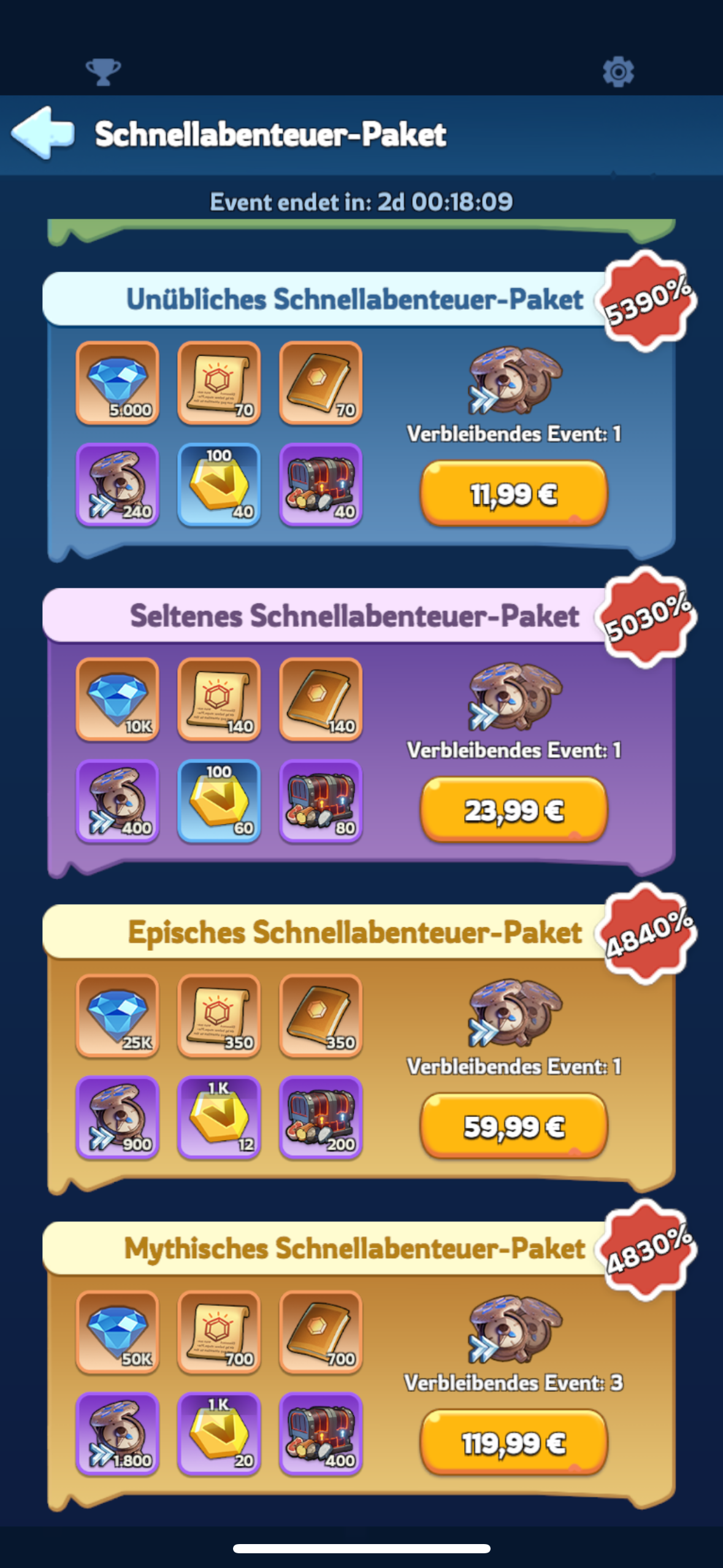View the 10K gems reward in Seltenes package
723x1568 pixels.
pyautogui.click(x=118, y=700)
